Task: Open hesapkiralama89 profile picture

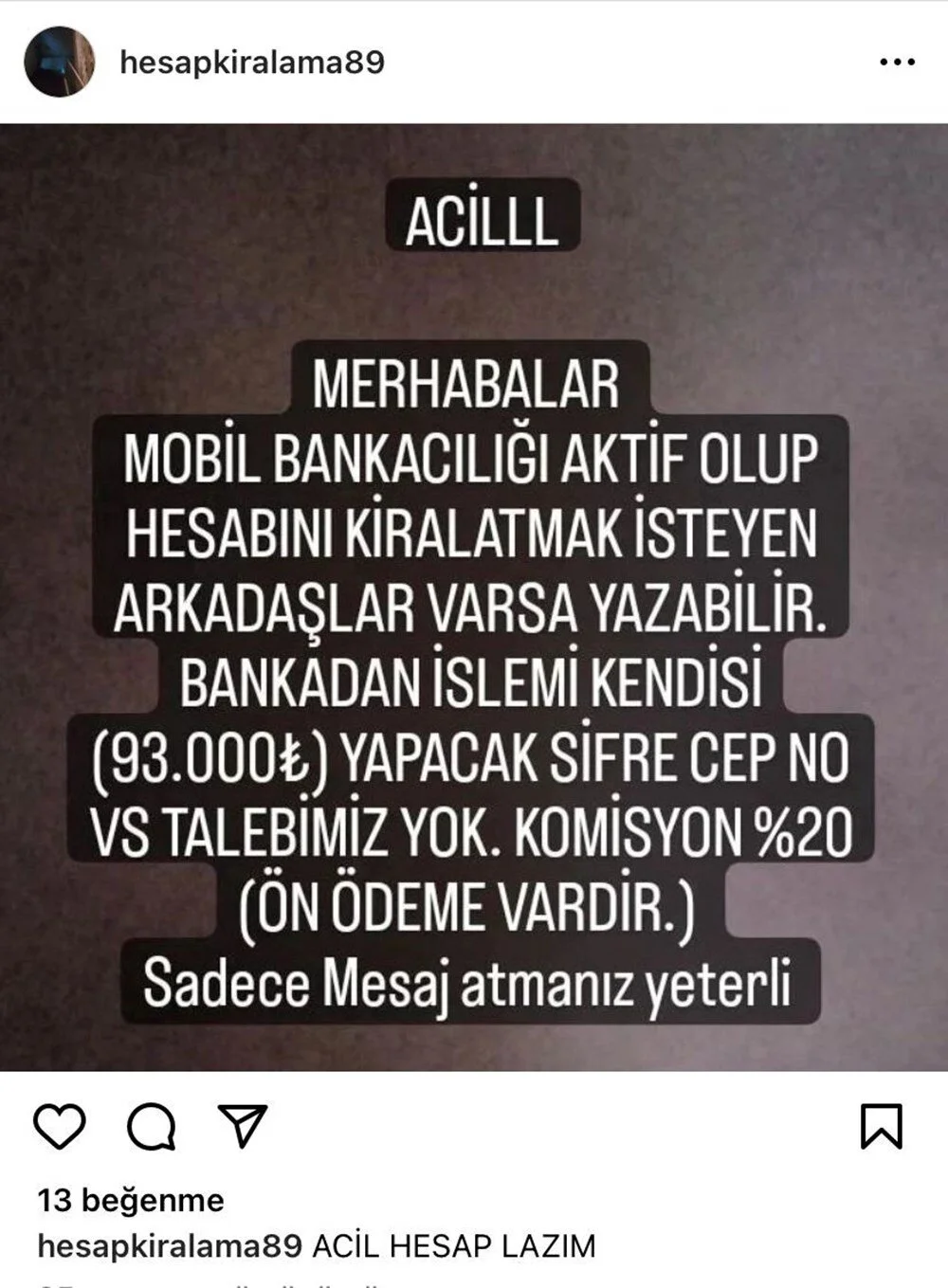Action: click(59, 62)
